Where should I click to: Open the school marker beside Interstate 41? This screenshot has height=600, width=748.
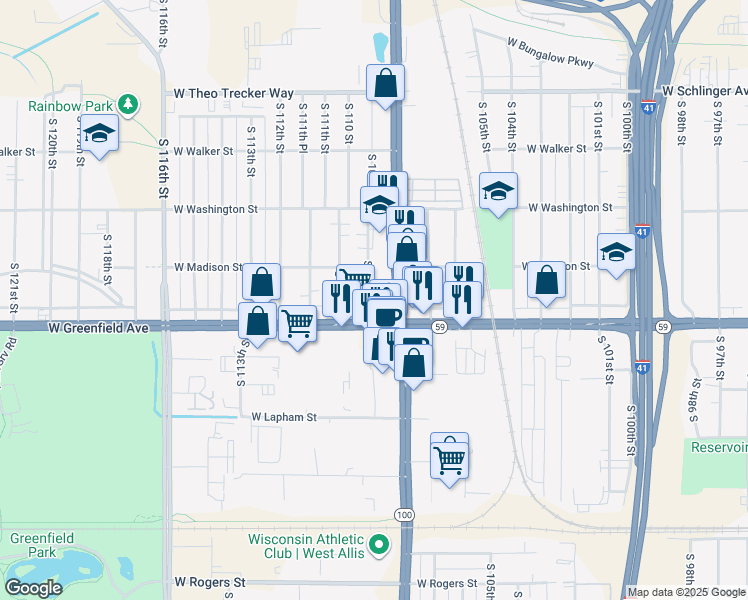point(617,252)
